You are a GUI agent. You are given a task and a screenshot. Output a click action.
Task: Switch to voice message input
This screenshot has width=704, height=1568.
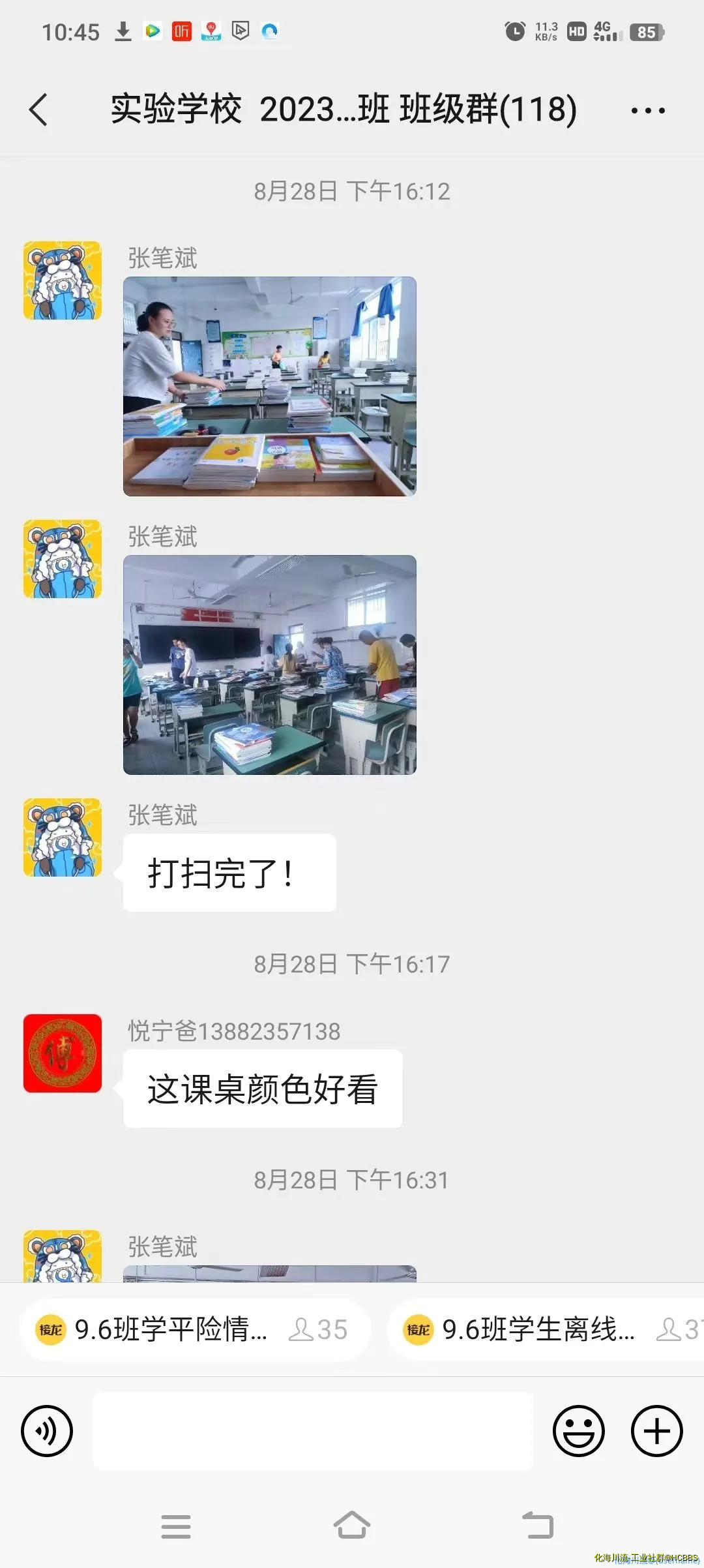[47, 1431]
